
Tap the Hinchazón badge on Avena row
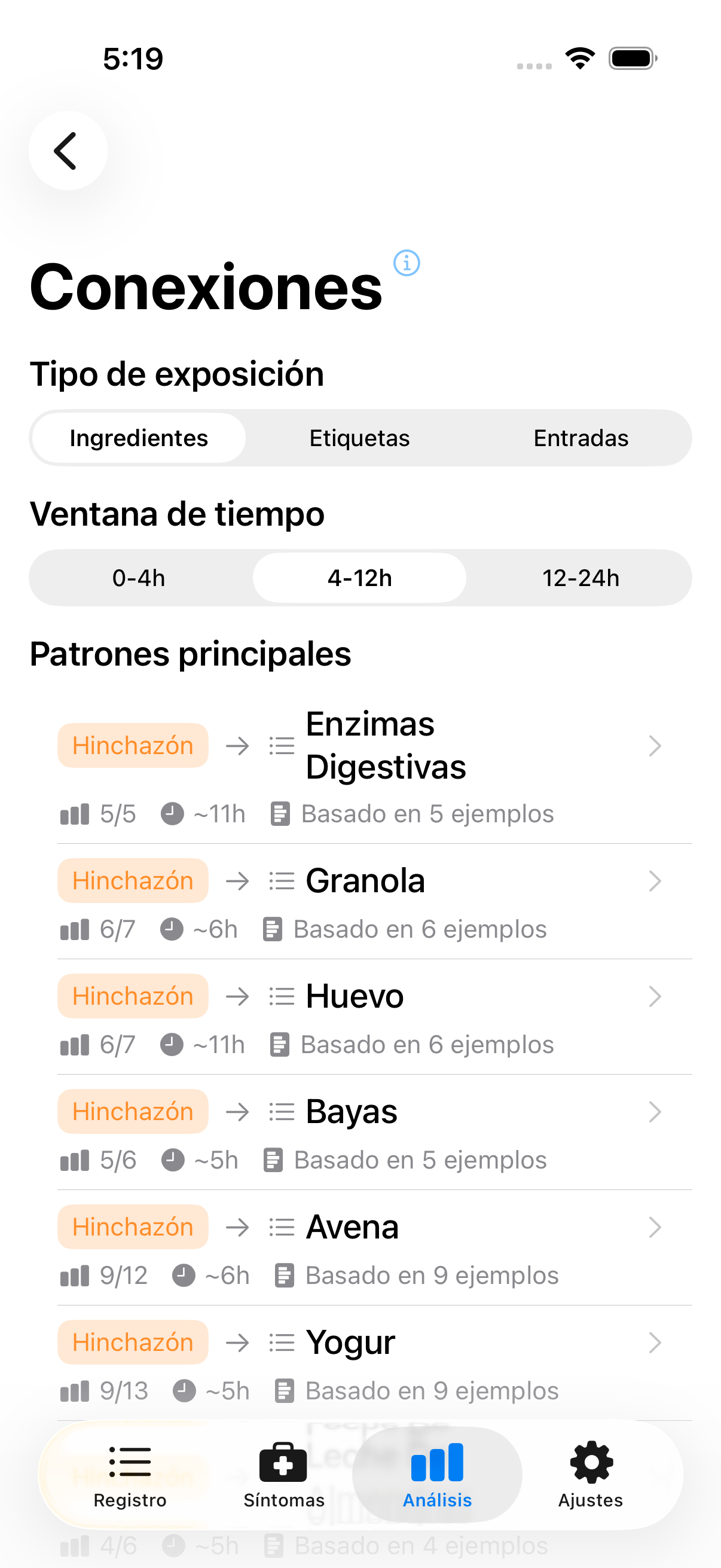pyautogui.click(x=133, y=1227)
